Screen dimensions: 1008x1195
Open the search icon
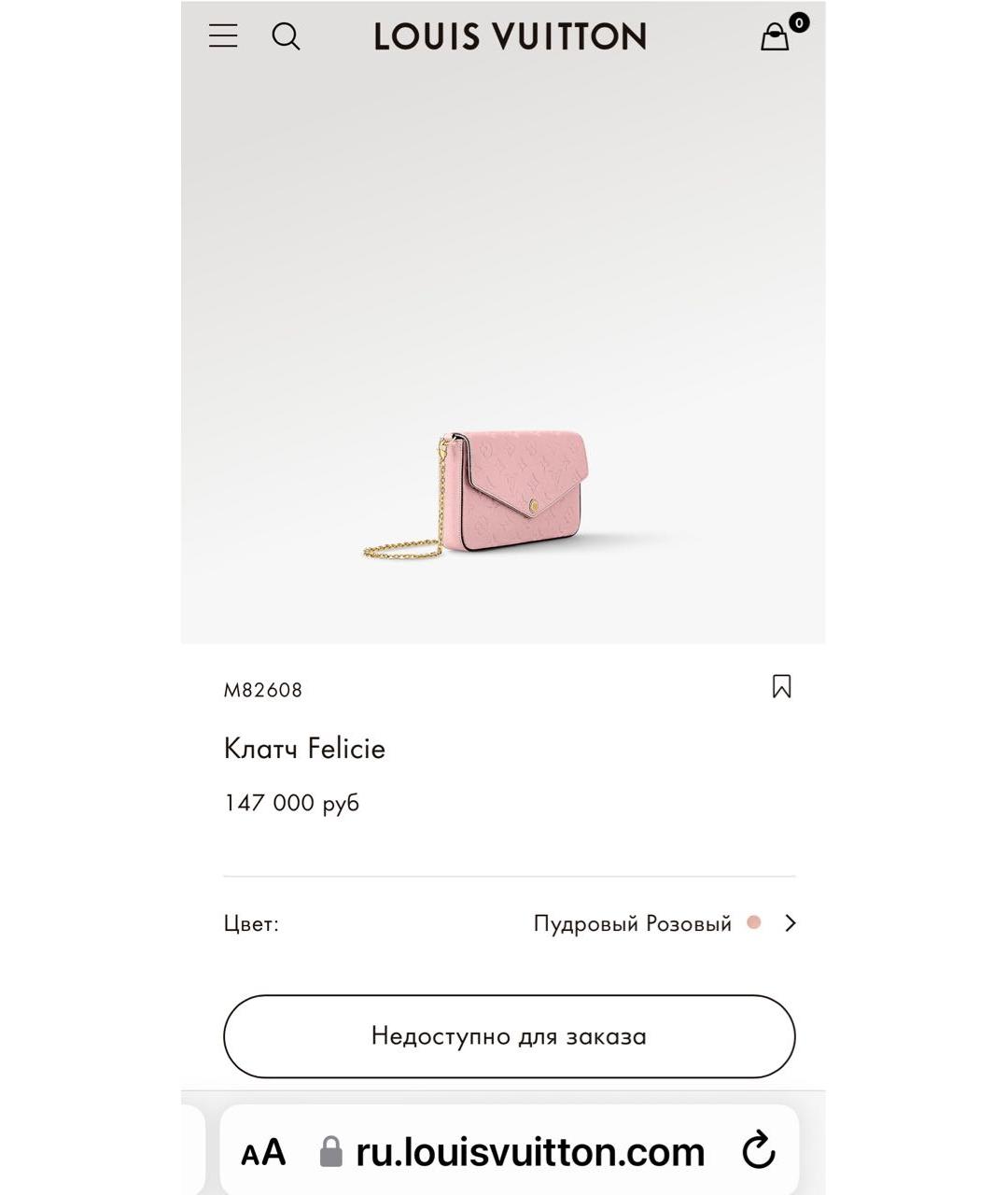coord(286,36)
